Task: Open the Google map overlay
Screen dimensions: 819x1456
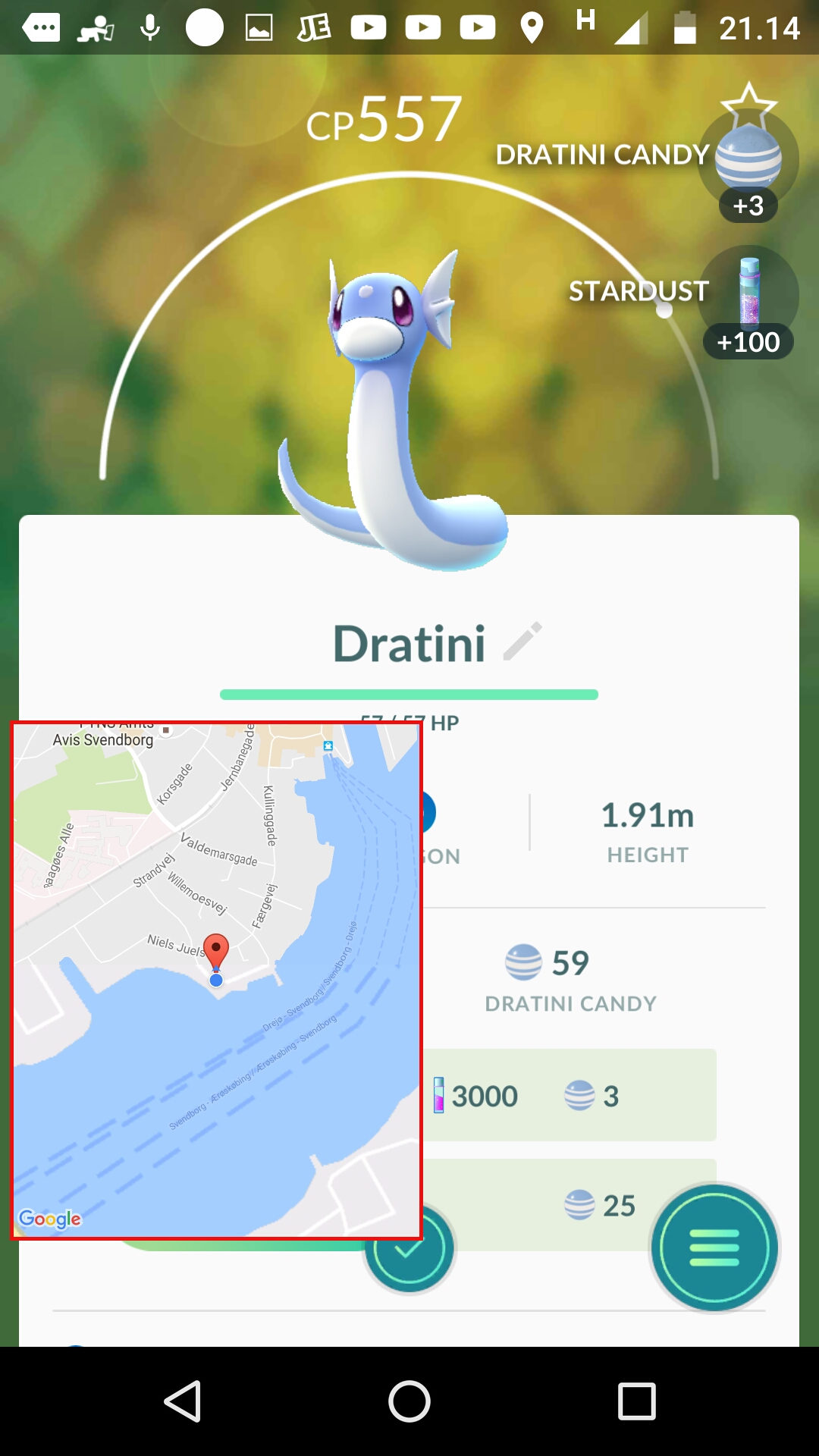Action: 217,981
